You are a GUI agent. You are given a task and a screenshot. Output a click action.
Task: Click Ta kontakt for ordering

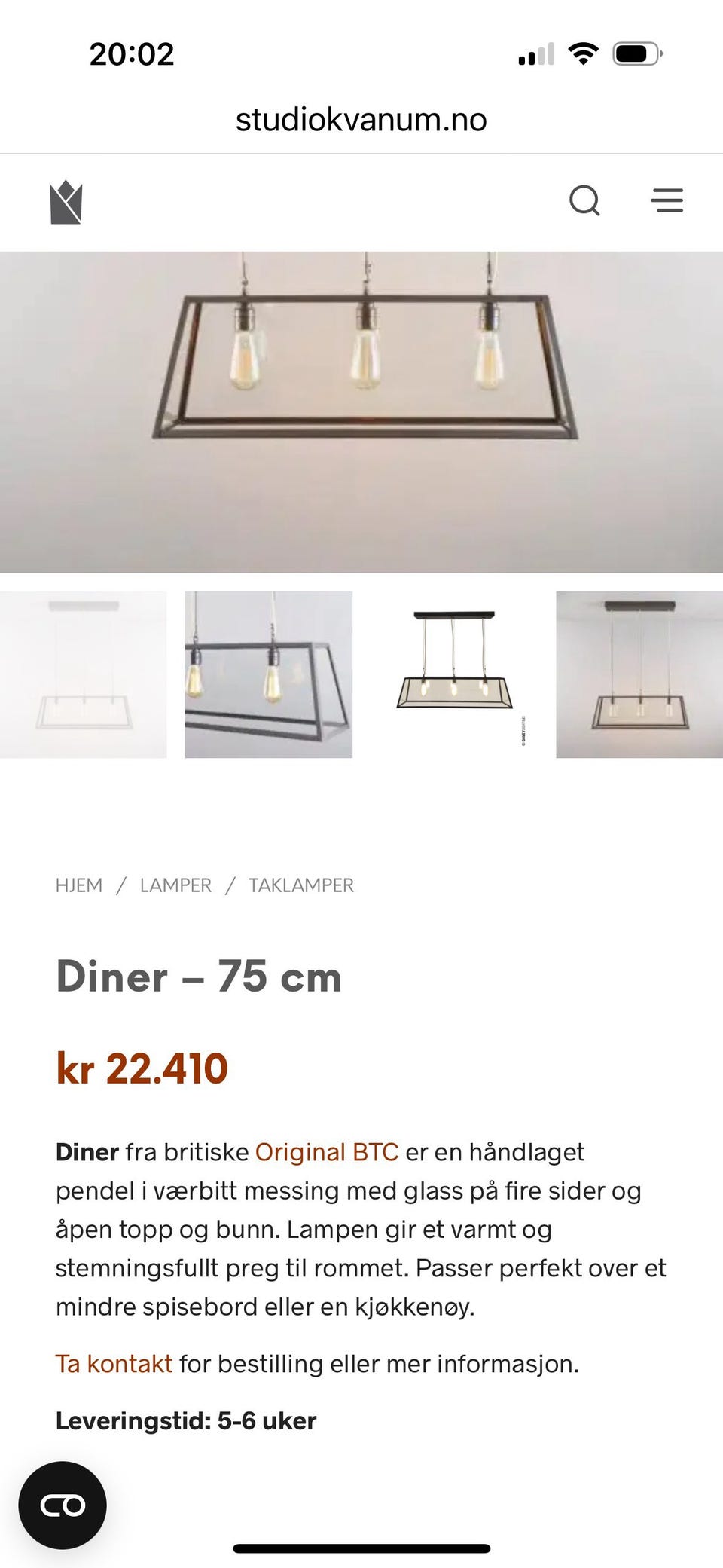114,1363
